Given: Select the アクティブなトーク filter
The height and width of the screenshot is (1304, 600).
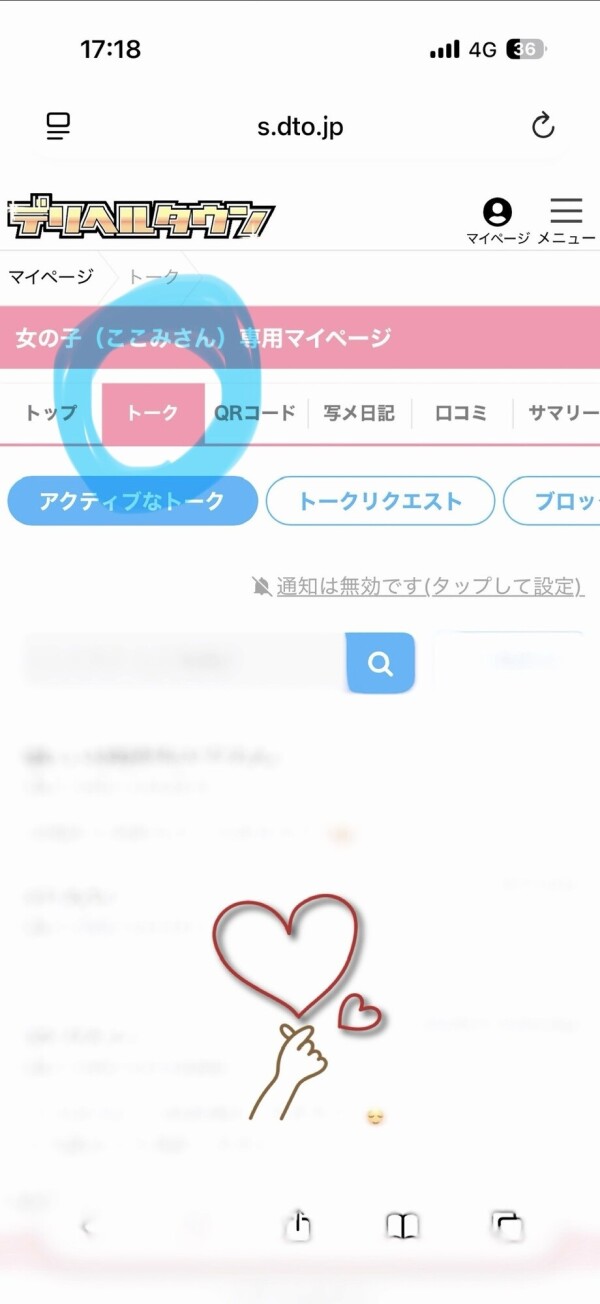Looking at the screenshot, I should tap(132, 501).
